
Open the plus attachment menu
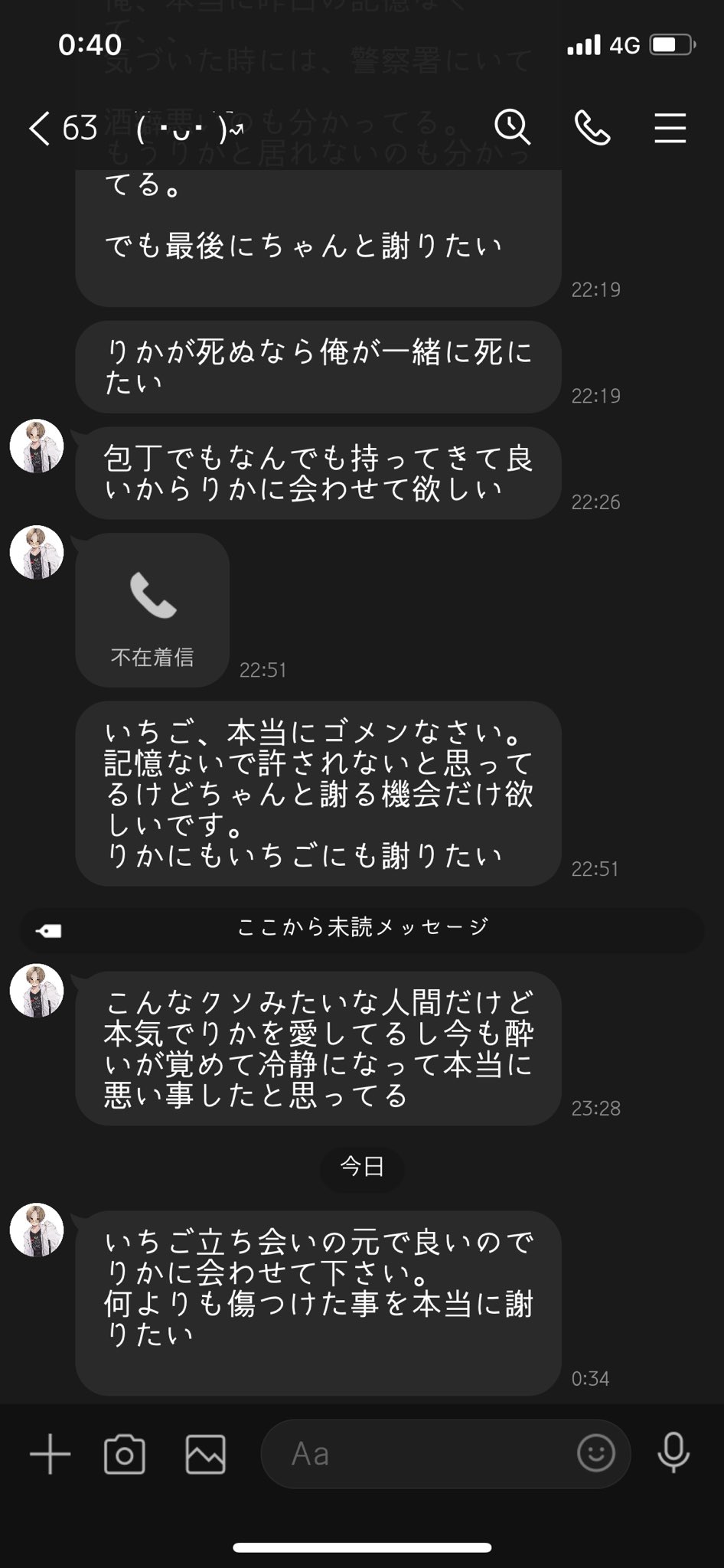coord(50,1454)
